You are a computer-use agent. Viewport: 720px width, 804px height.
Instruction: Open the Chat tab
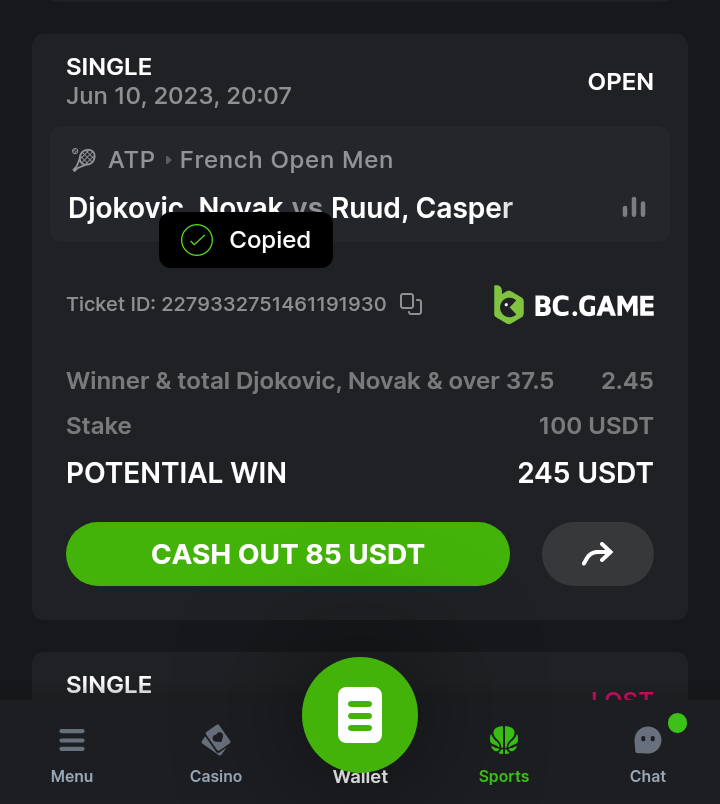647,755
